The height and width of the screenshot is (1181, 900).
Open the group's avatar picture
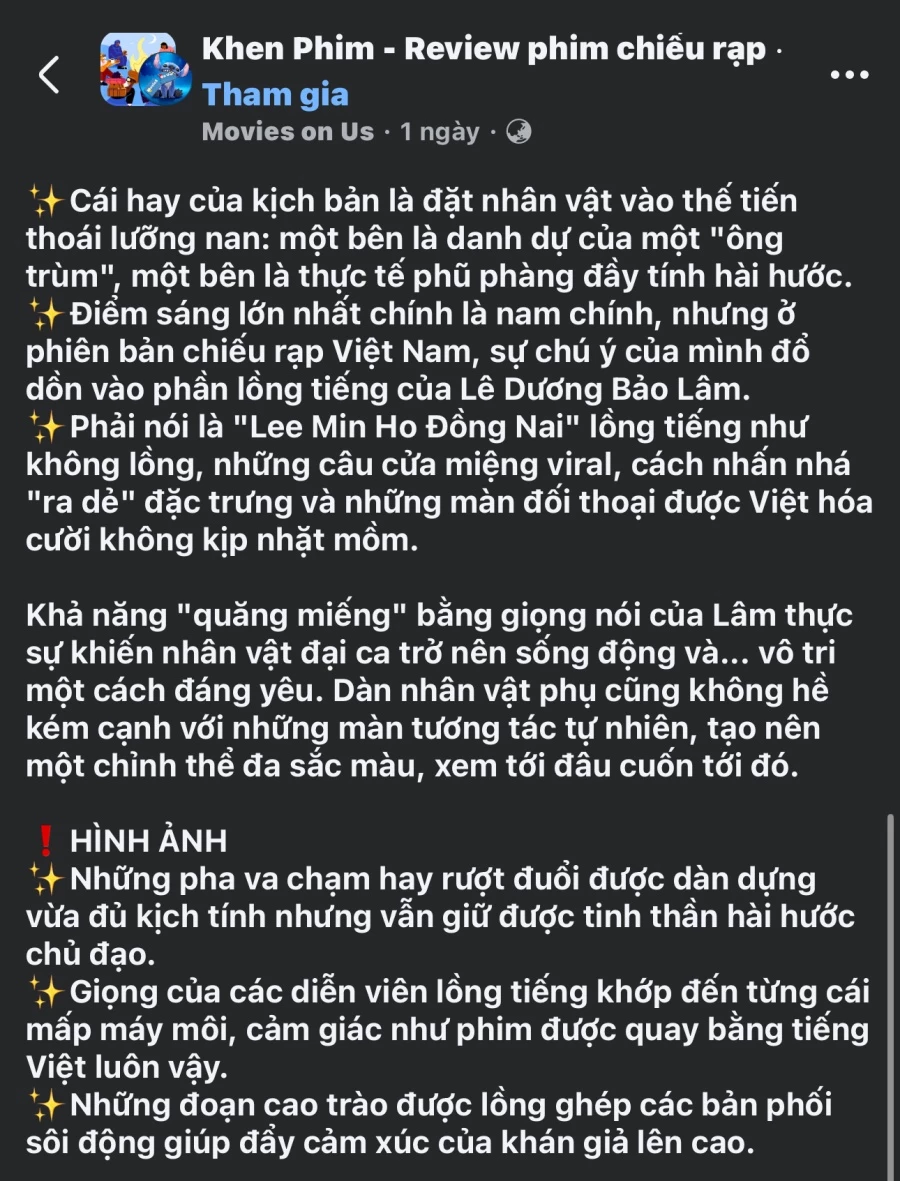point(138,70)
